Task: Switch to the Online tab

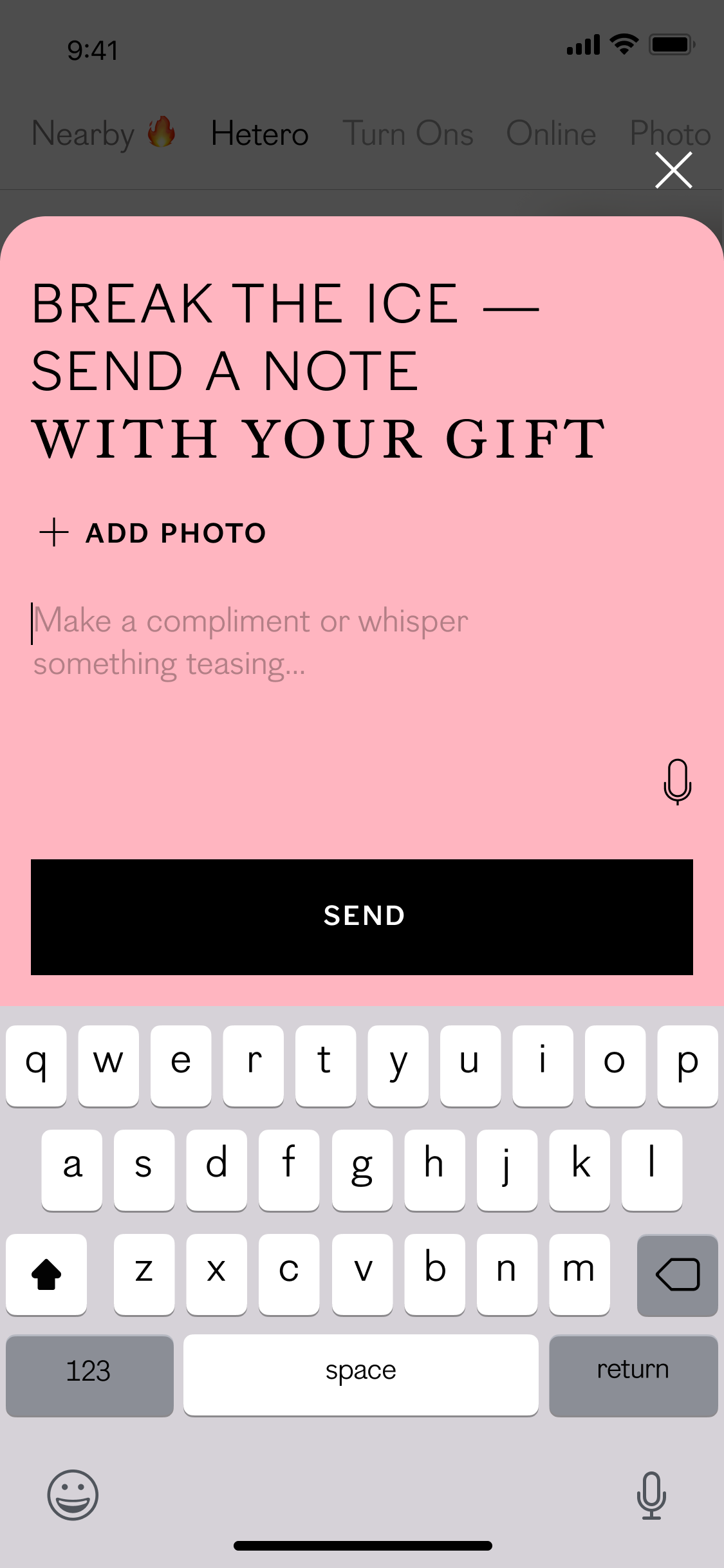Action: point(551,134)
